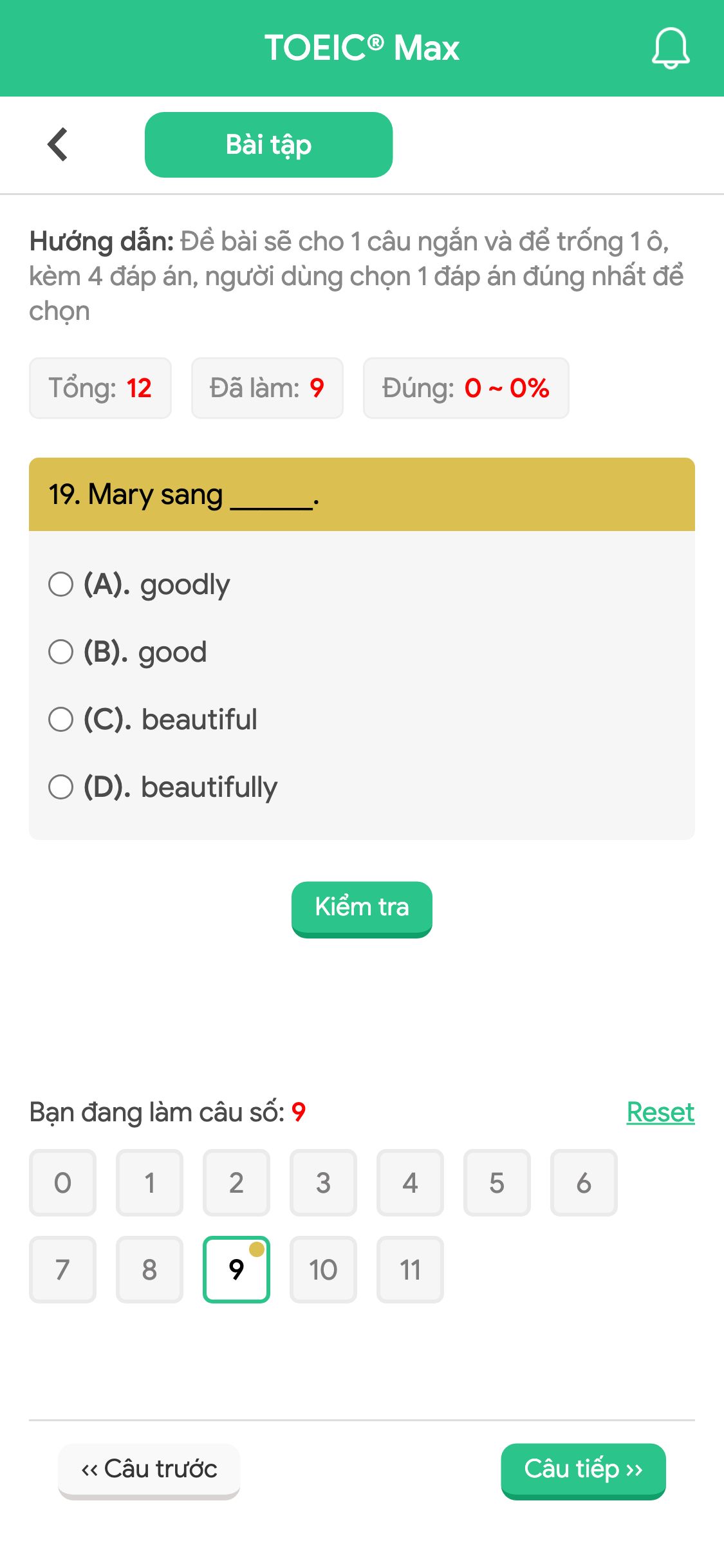Jump to question 0
Image resolution: width=724 pixels, height=1568 pixels.
[x=62, y=1183]
